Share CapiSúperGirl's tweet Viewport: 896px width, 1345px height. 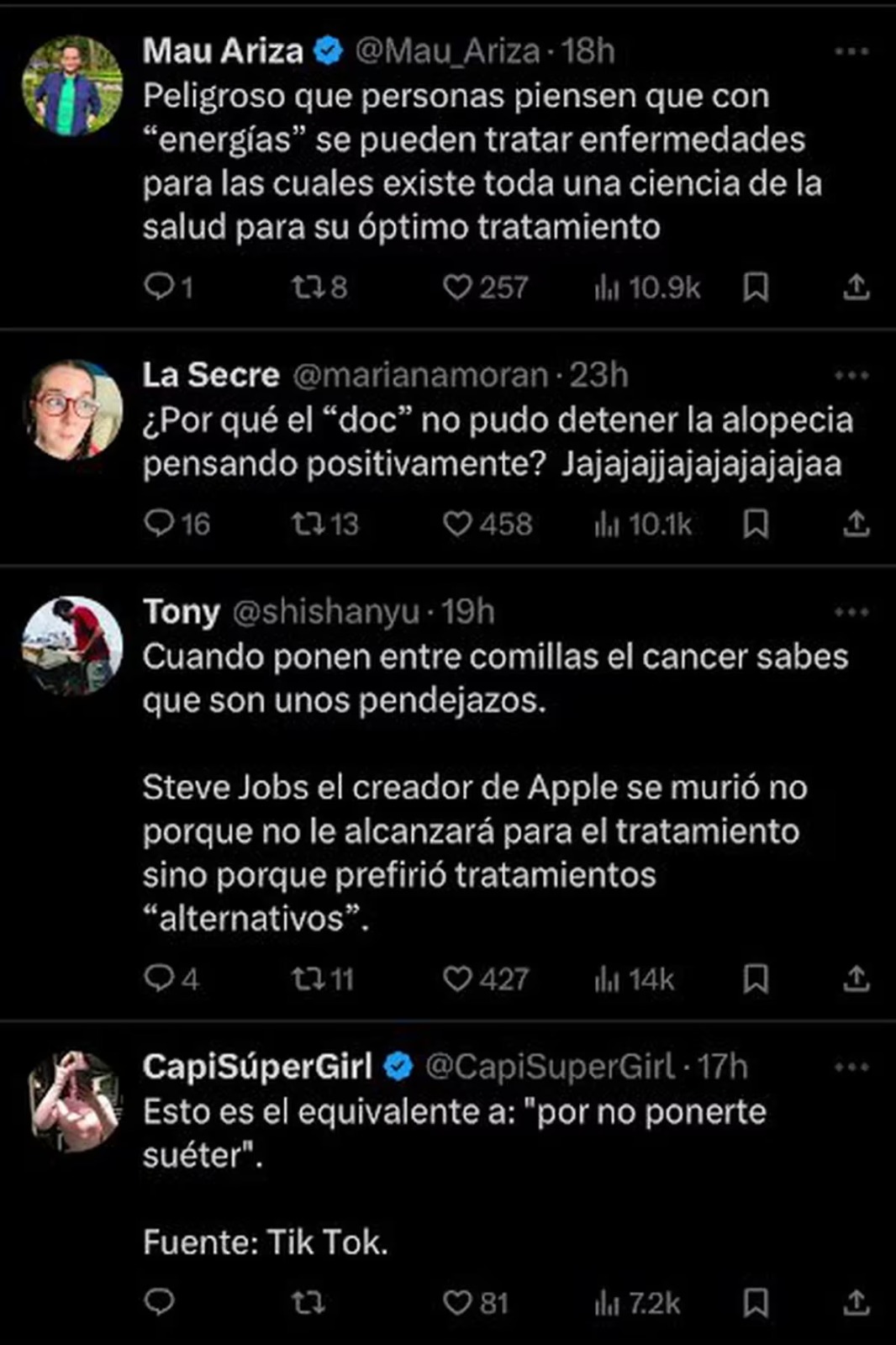coord(856,1302)
